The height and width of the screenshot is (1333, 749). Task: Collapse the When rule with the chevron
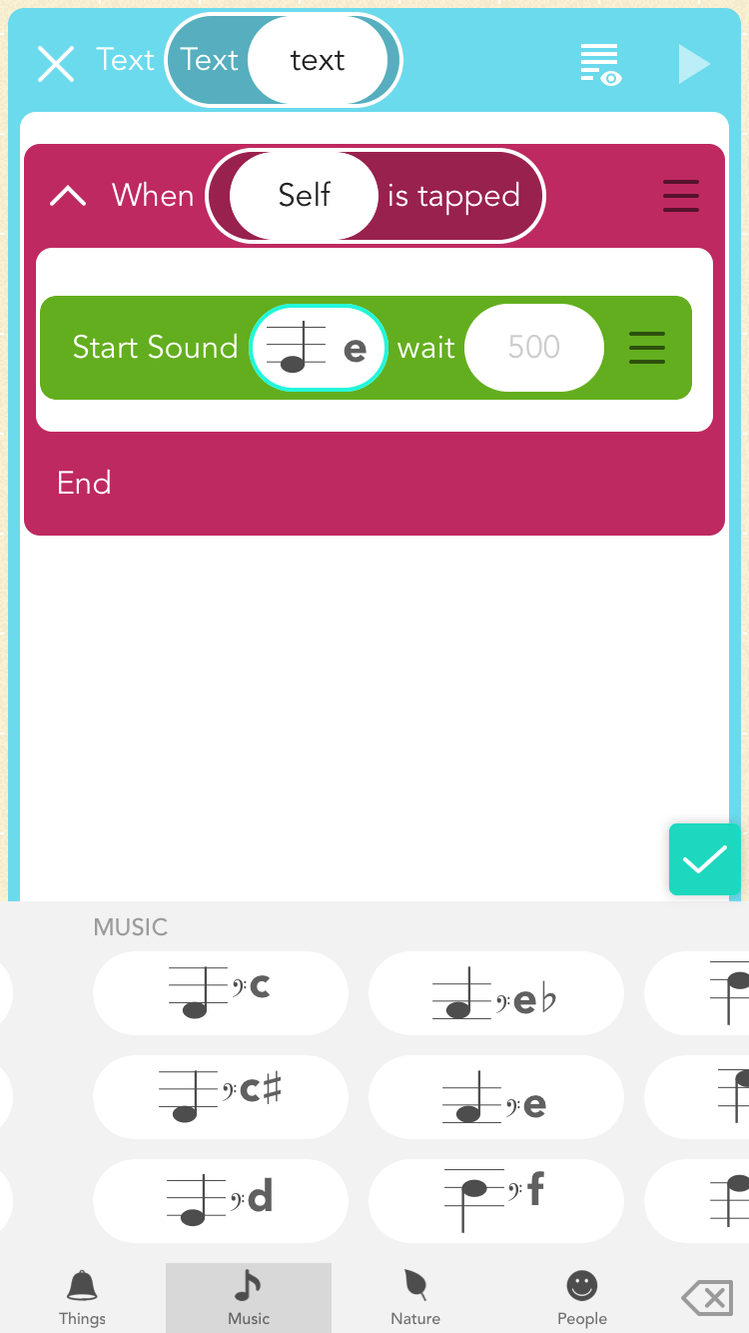click(68, 196)
